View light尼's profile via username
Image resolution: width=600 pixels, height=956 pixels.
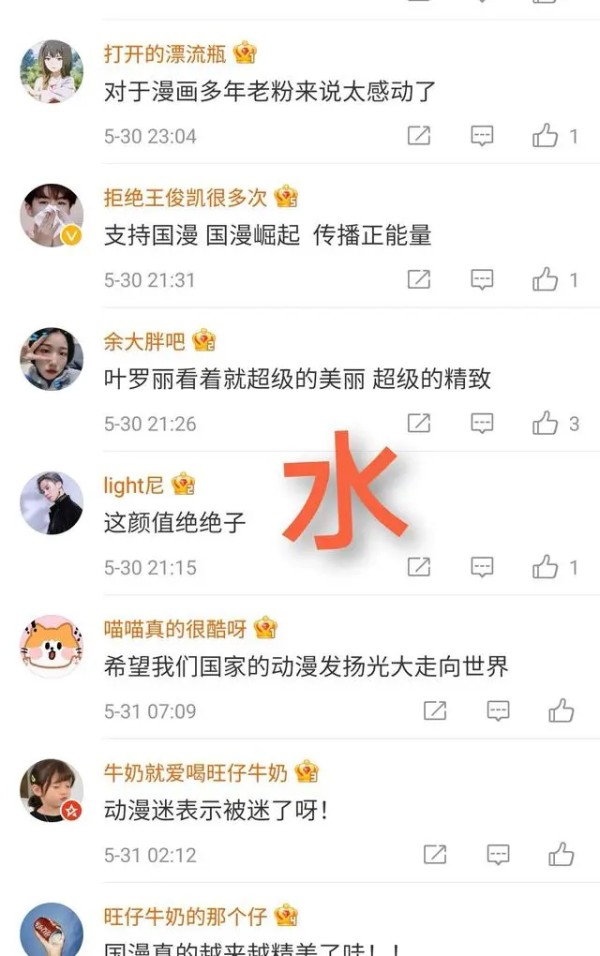coord(133,485)
